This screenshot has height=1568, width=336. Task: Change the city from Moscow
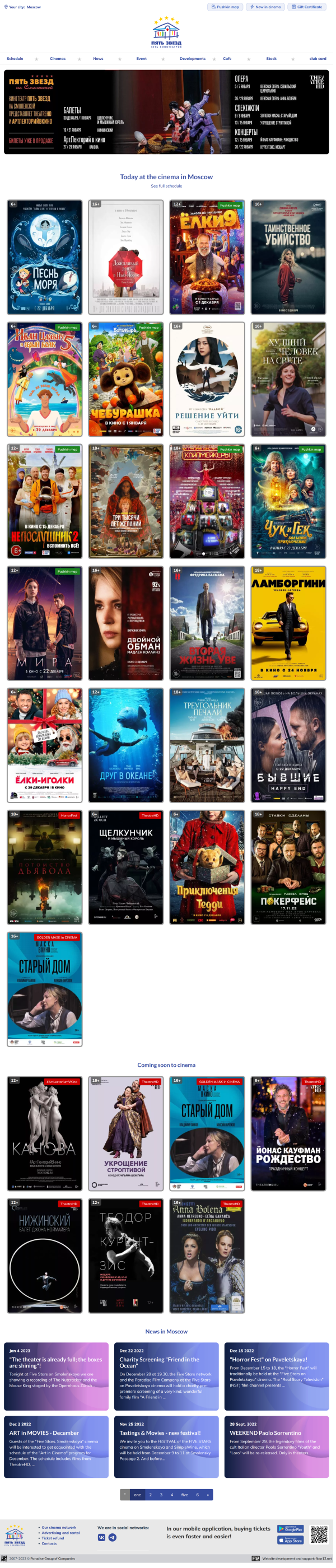tap(34, 7)
